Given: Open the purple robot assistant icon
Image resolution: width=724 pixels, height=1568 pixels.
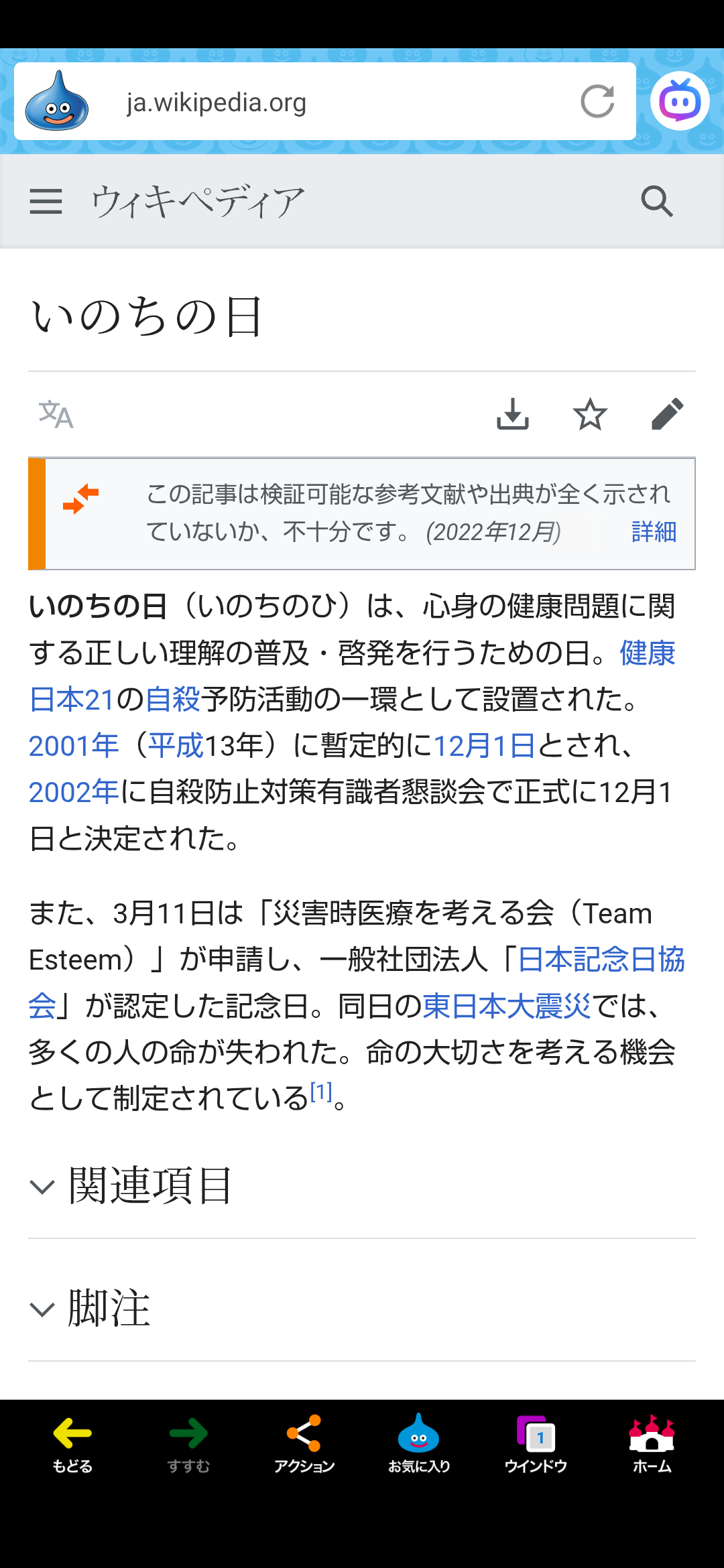Looking at the screenshot, I should [x=680, y=101].
